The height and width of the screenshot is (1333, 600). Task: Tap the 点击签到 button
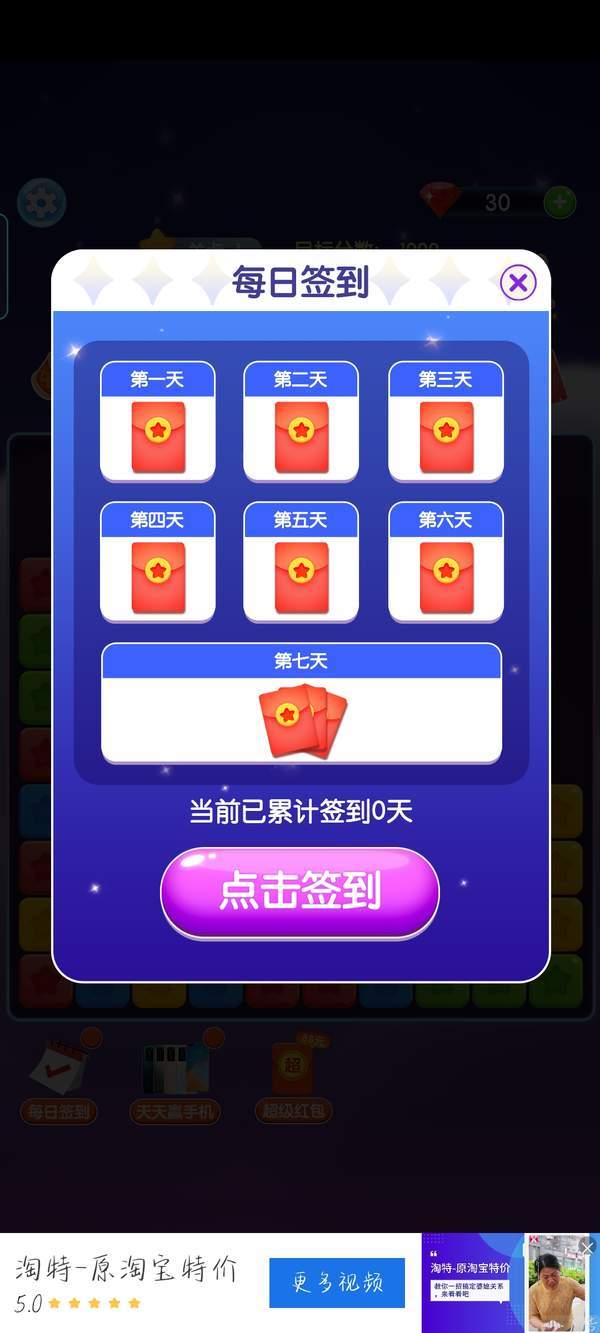(300, 893)
